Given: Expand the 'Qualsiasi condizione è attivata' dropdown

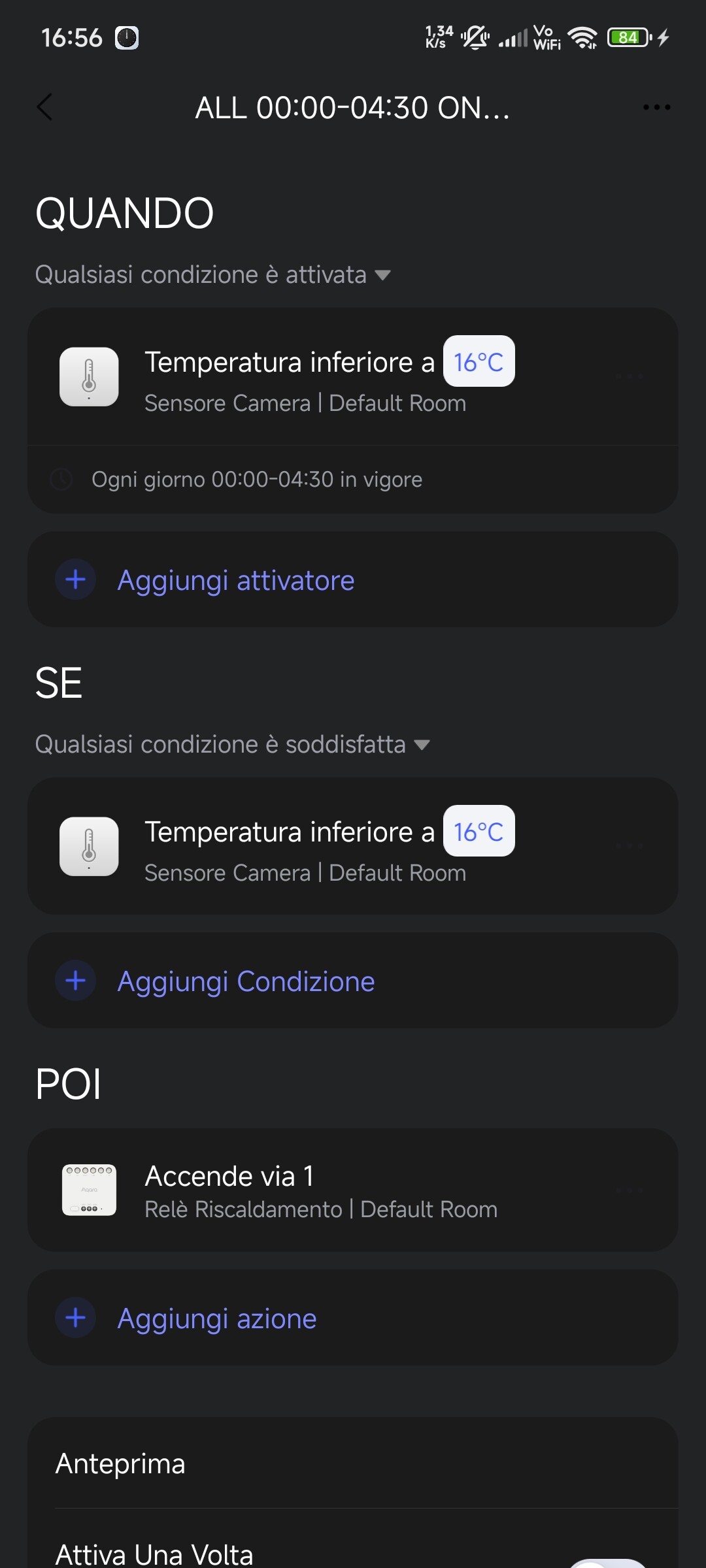Looking at the screenshot, I should pyautogui.click(x=212, y=275).
